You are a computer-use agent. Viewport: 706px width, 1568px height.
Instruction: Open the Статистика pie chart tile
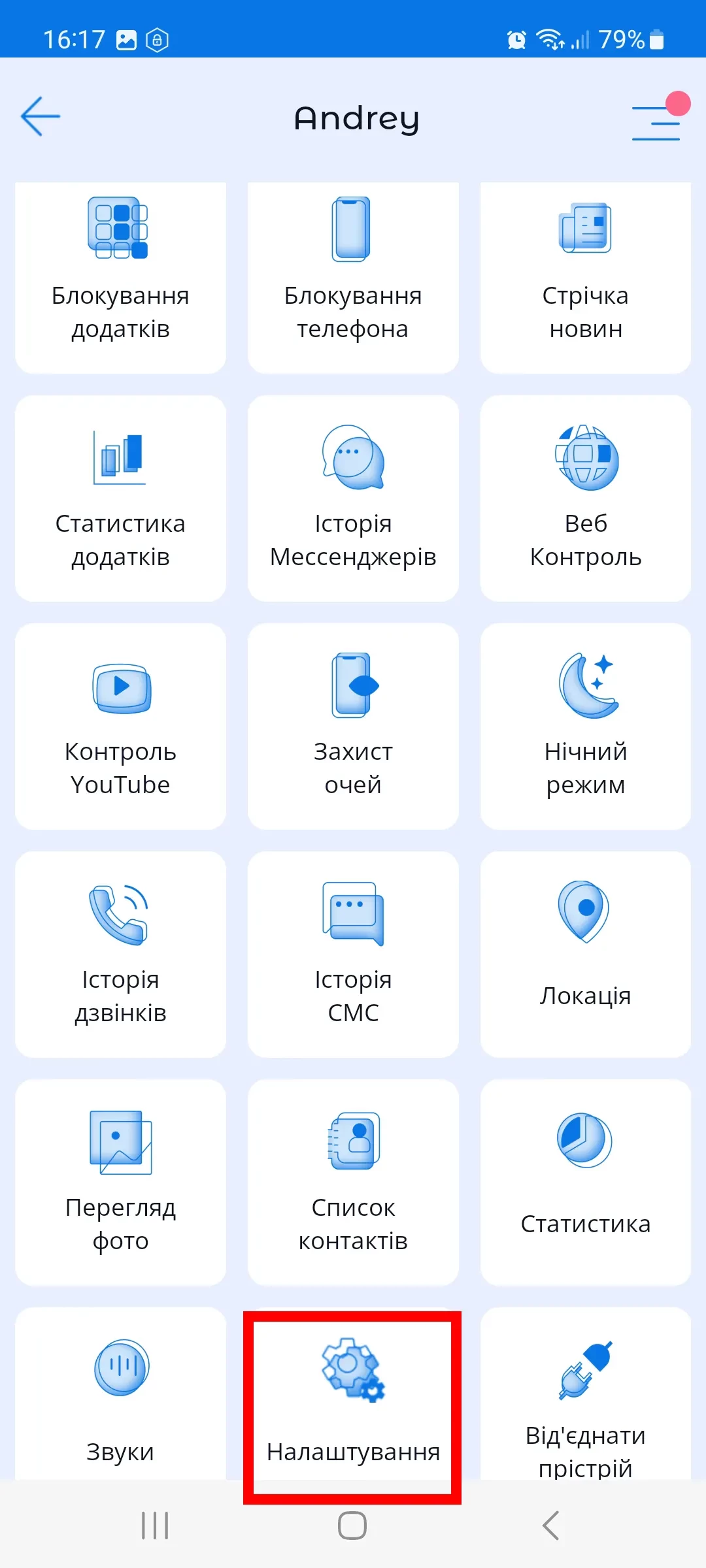tap(585, 1182)
